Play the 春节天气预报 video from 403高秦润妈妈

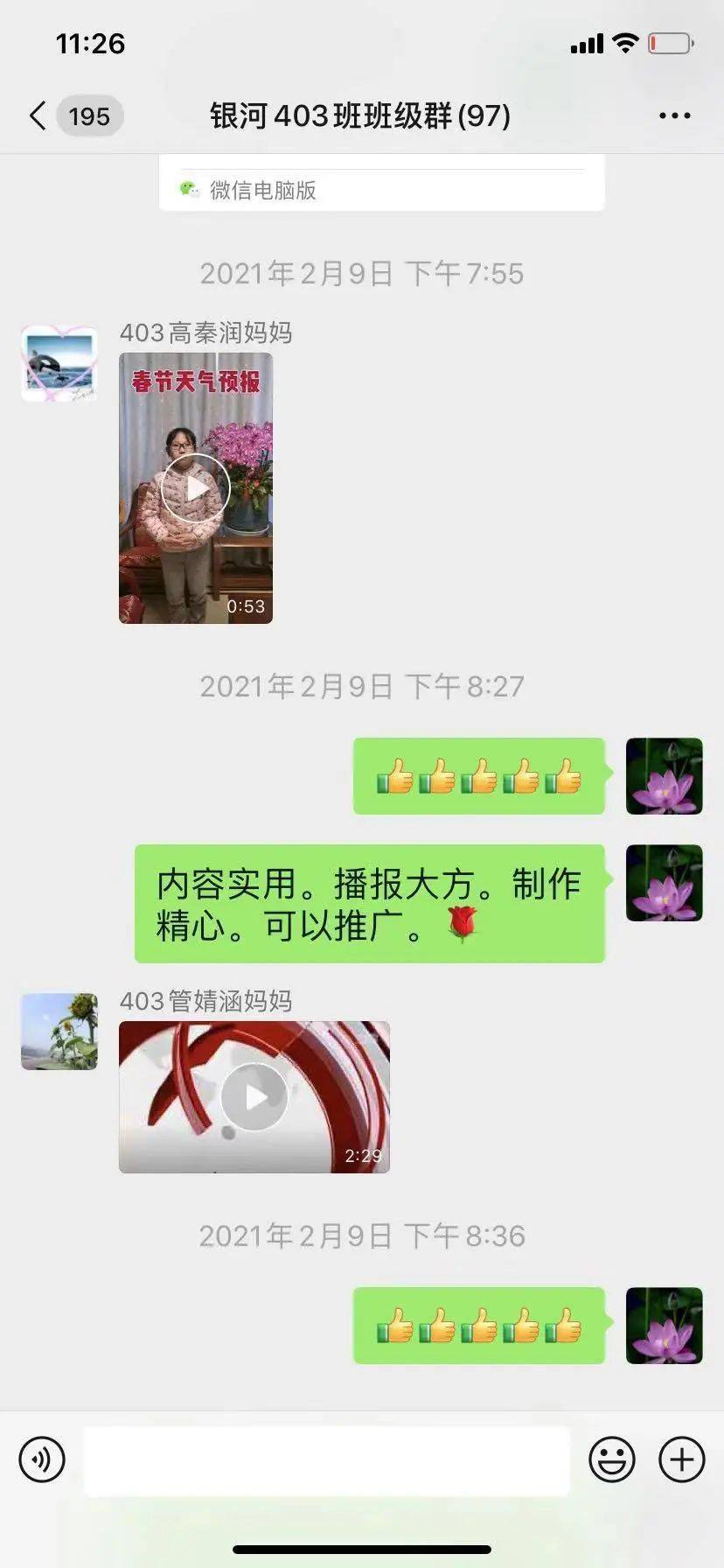(x=196, y=488)
